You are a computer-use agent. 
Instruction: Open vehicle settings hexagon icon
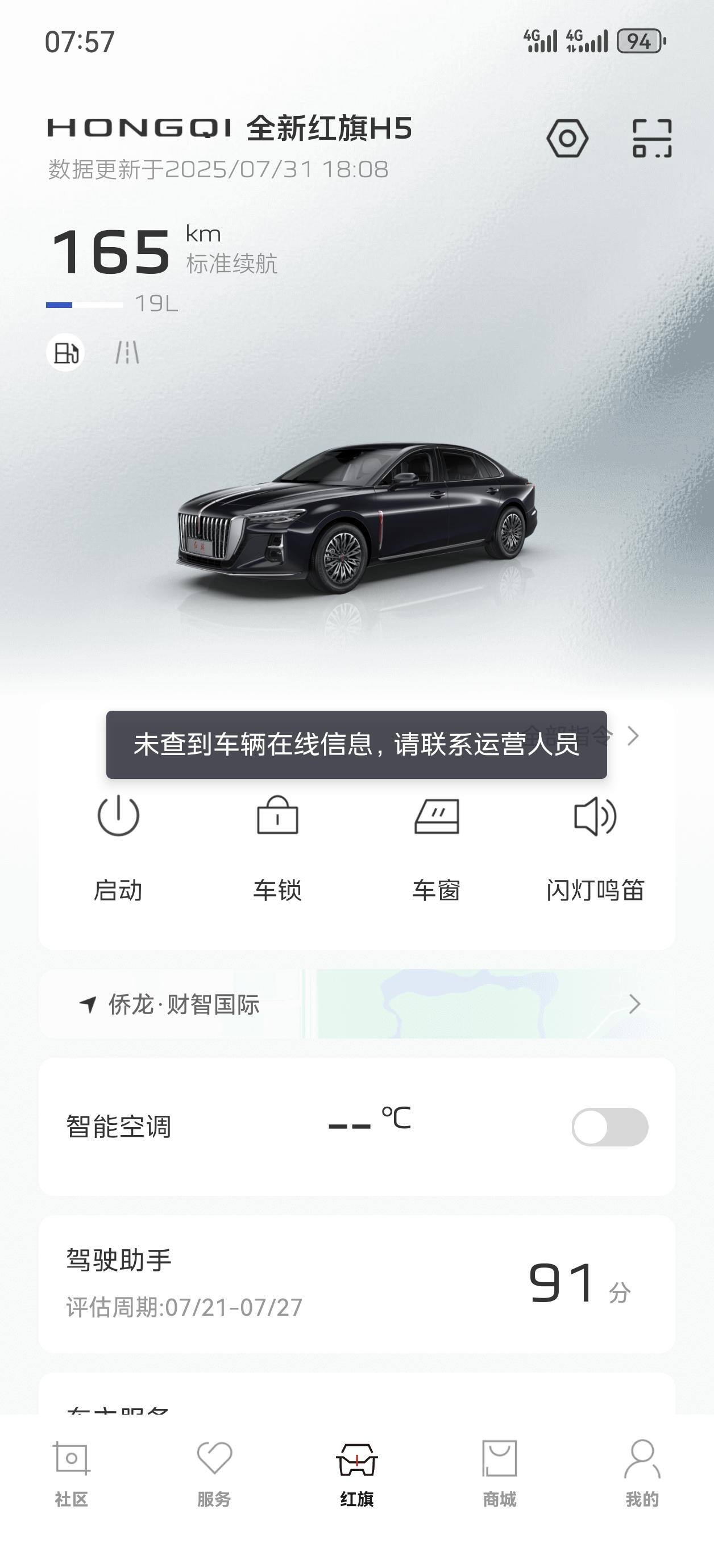(567, 139)
